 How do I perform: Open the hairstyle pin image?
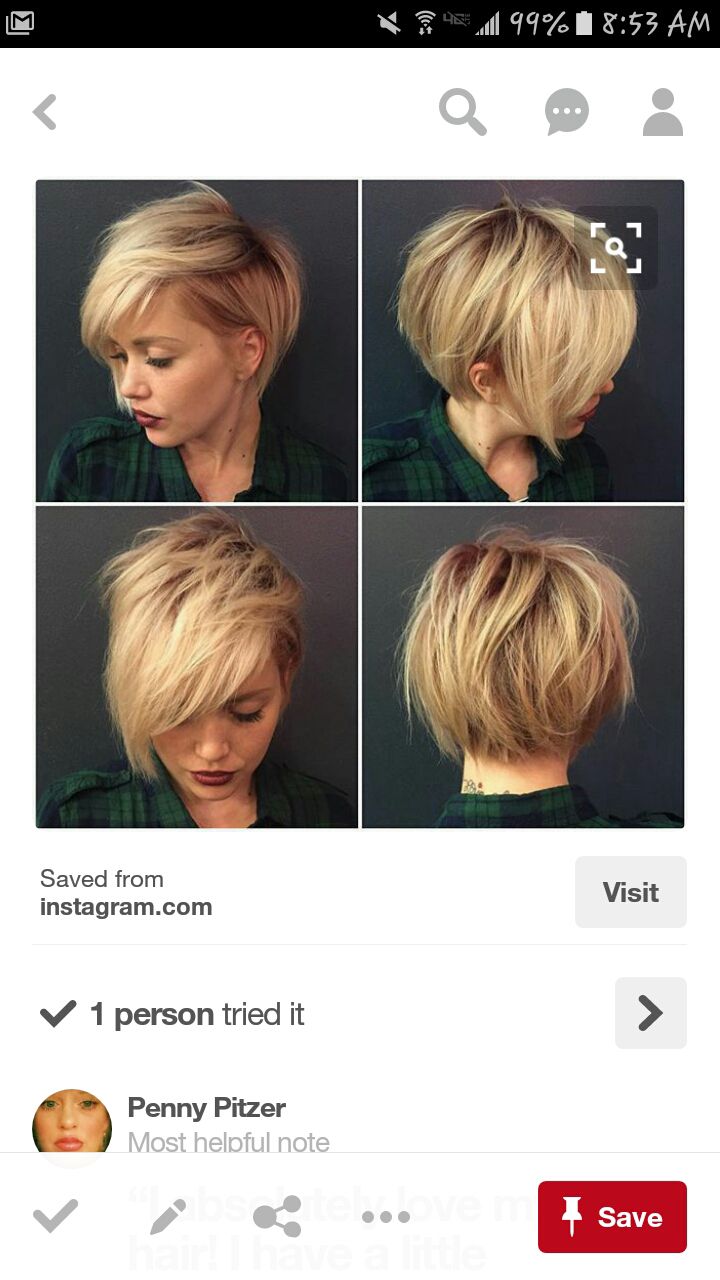click(360, 503)
